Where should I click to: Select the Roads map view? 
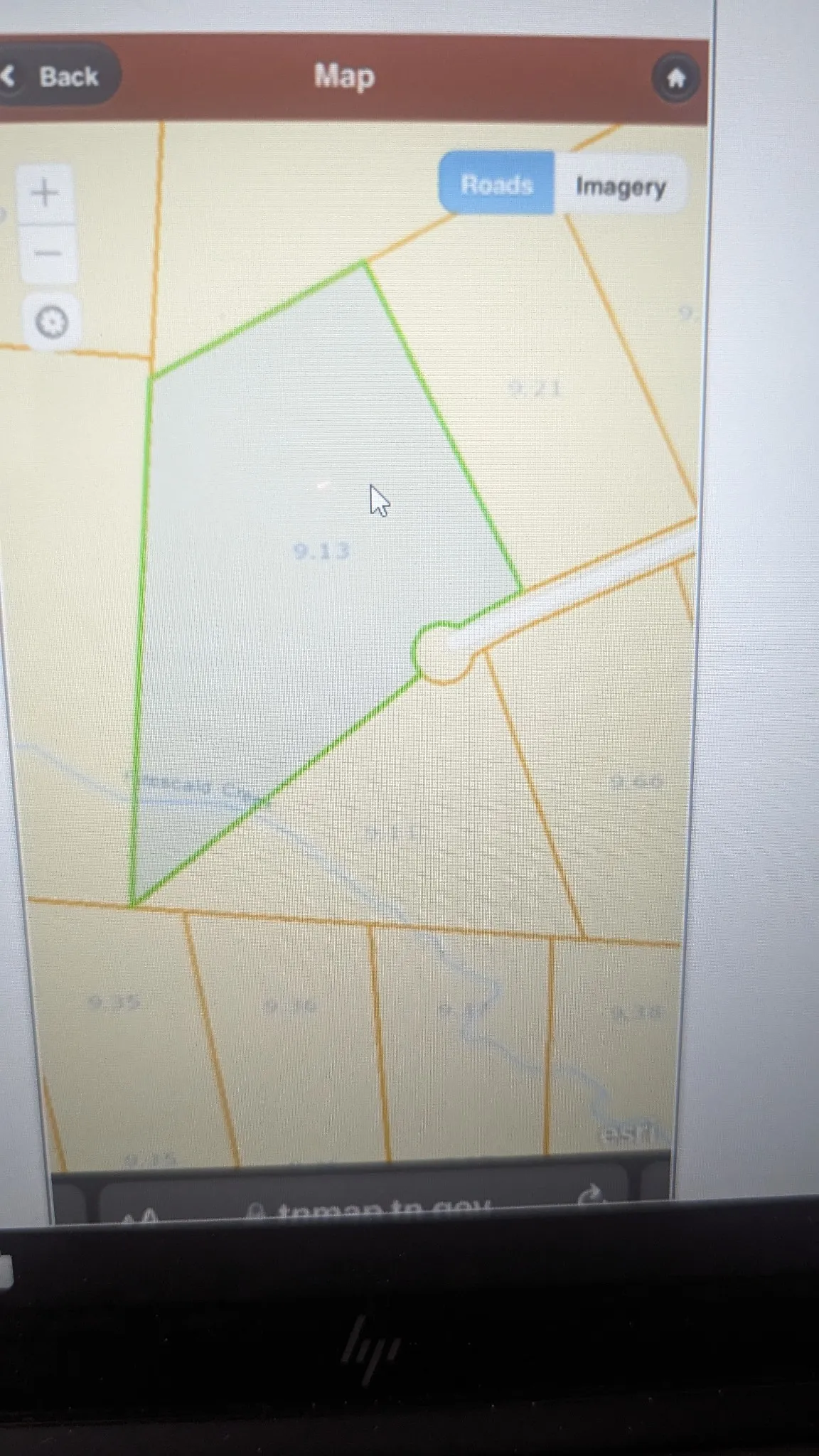click(496, 184)
